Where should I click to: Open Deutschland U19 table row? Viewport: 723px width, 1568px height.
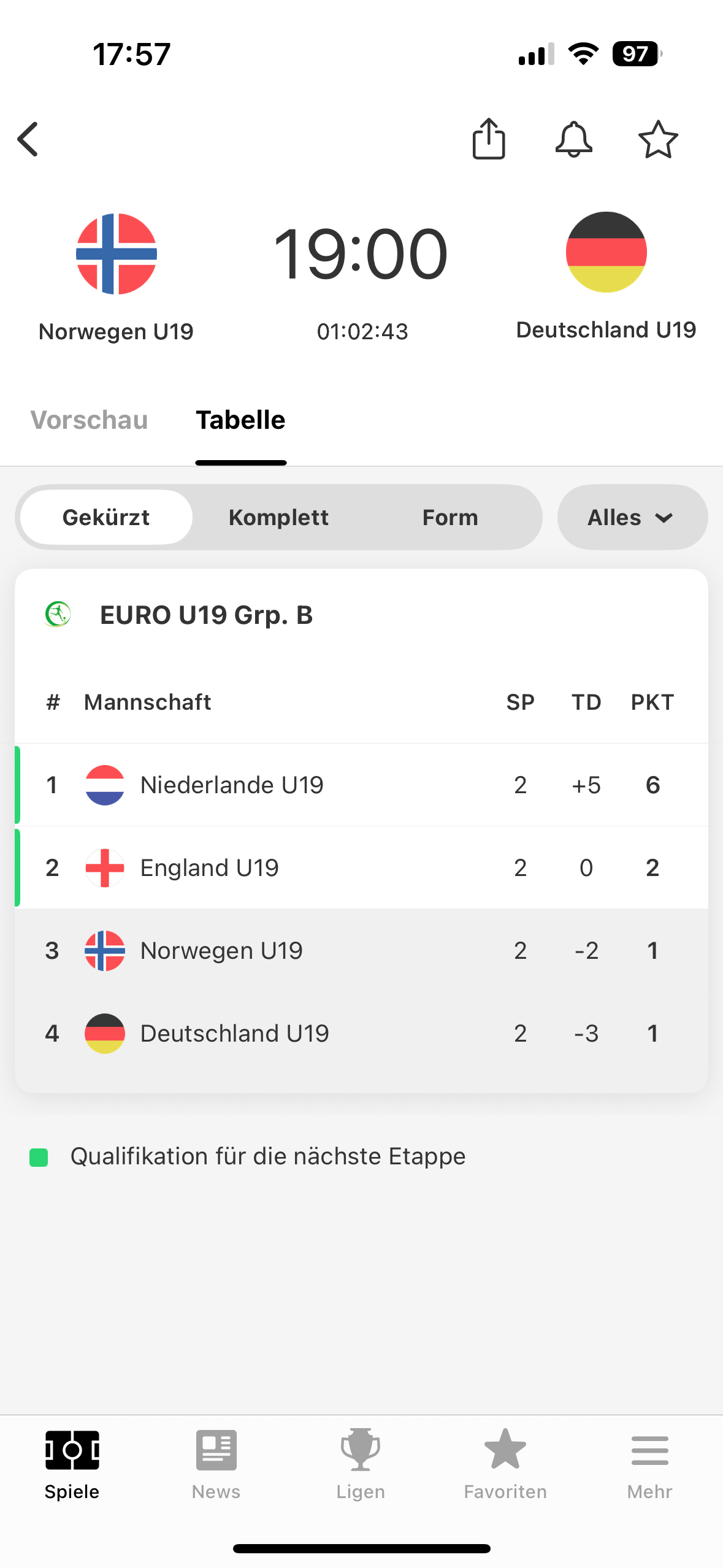click(361, 1033)
